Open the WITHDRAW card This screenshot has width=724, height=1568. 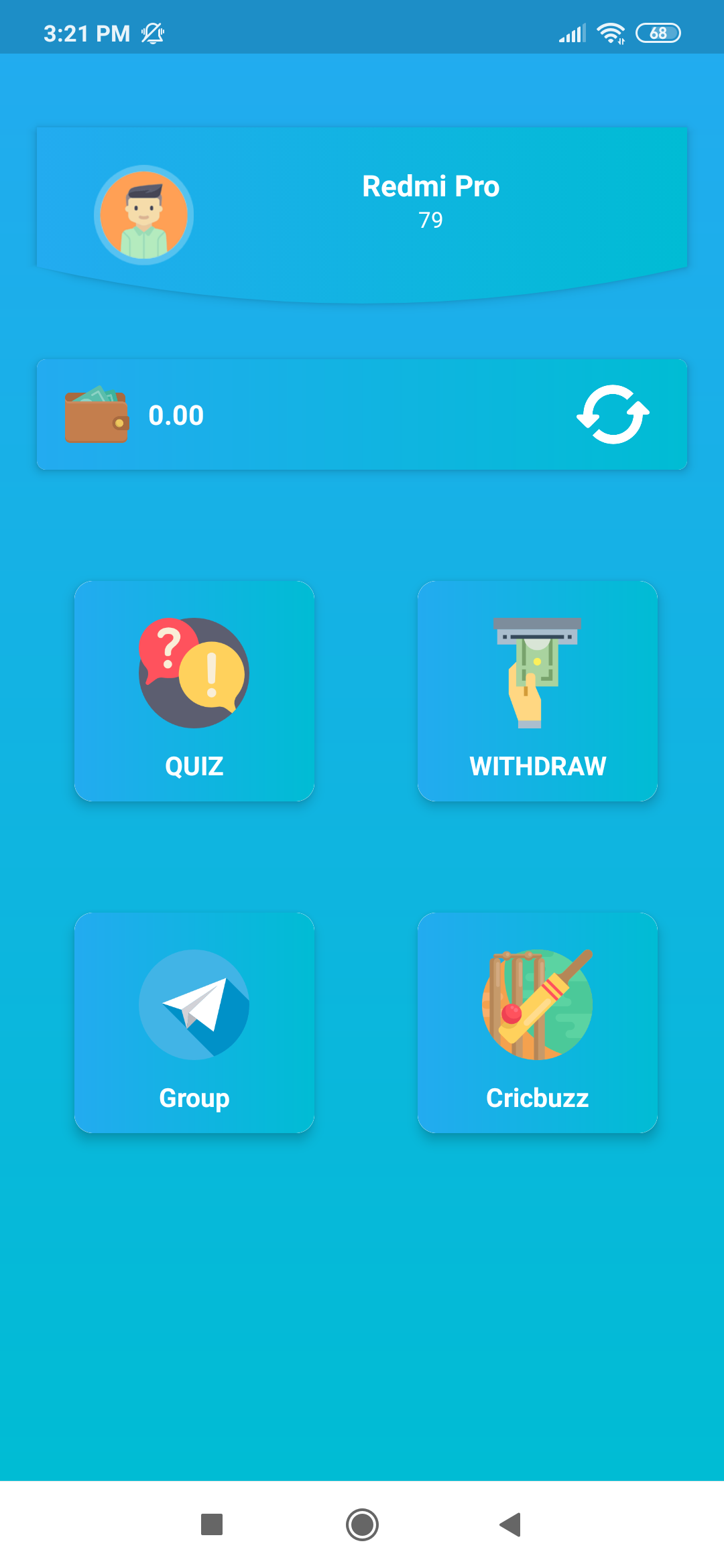[x=537, y=691]
